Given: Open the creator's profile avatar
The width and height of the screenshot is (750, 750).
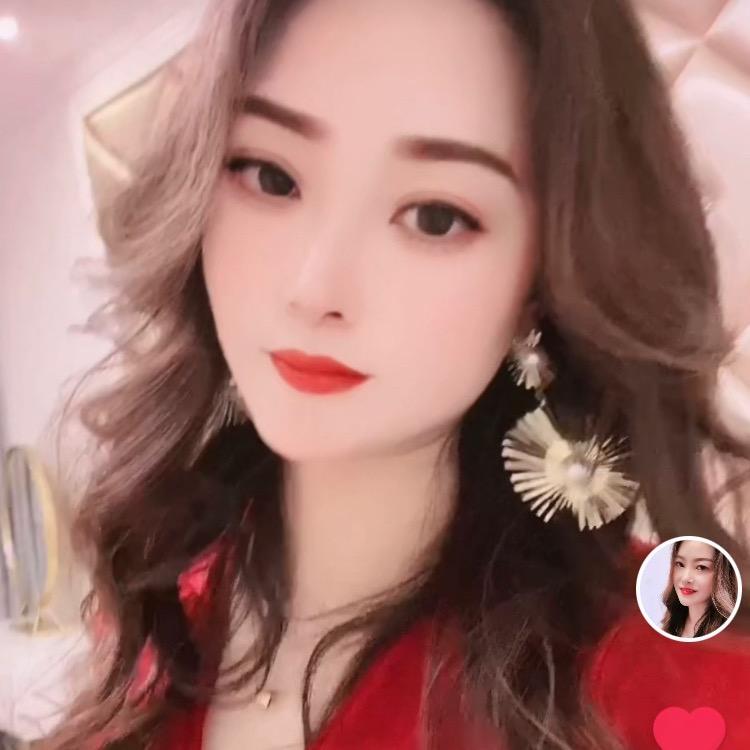Looking at the screenshot, I should pos(688,589).
